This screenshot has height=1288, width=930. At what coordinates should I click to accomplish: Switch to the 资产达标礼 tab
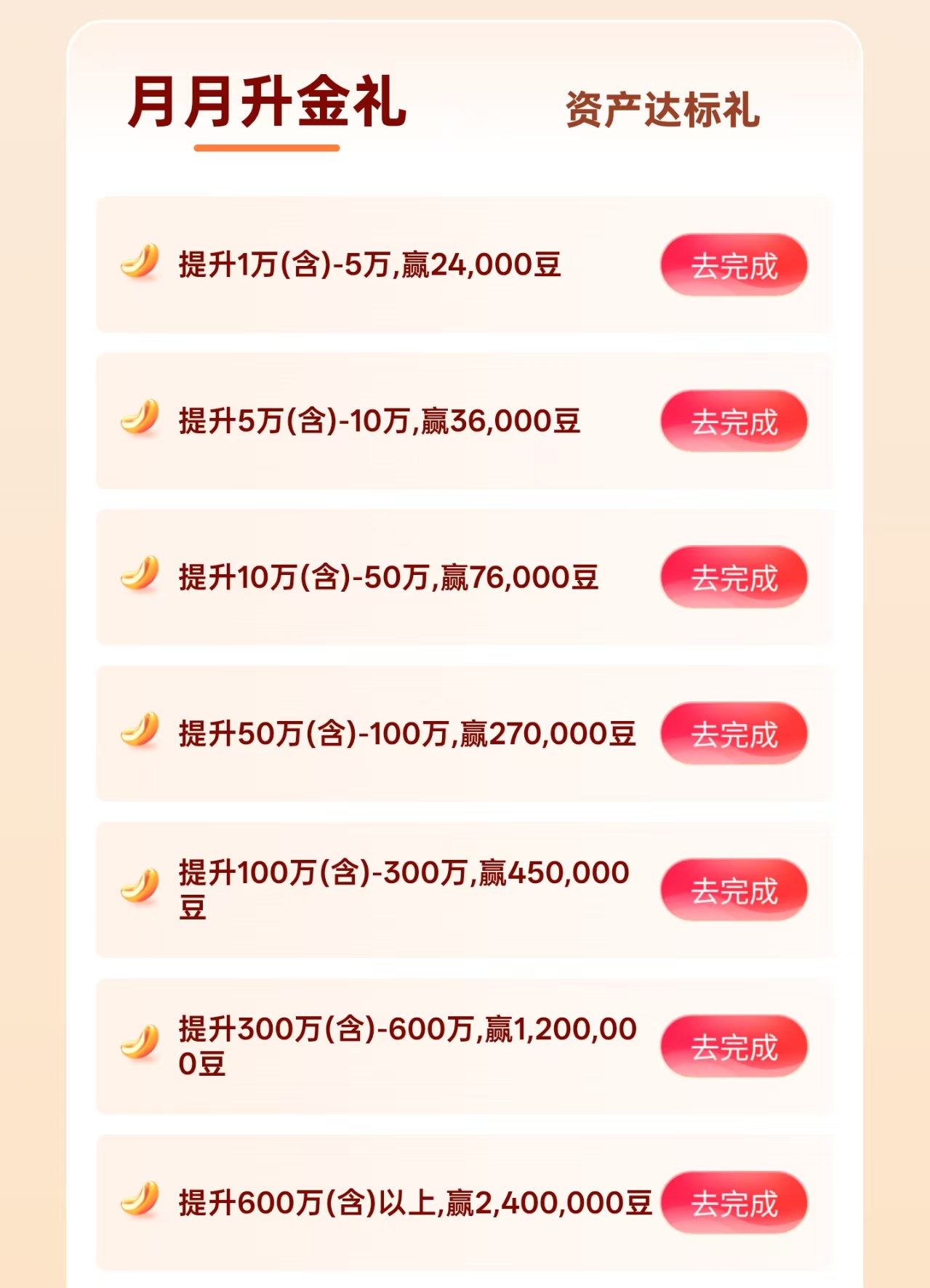[662, 110]
